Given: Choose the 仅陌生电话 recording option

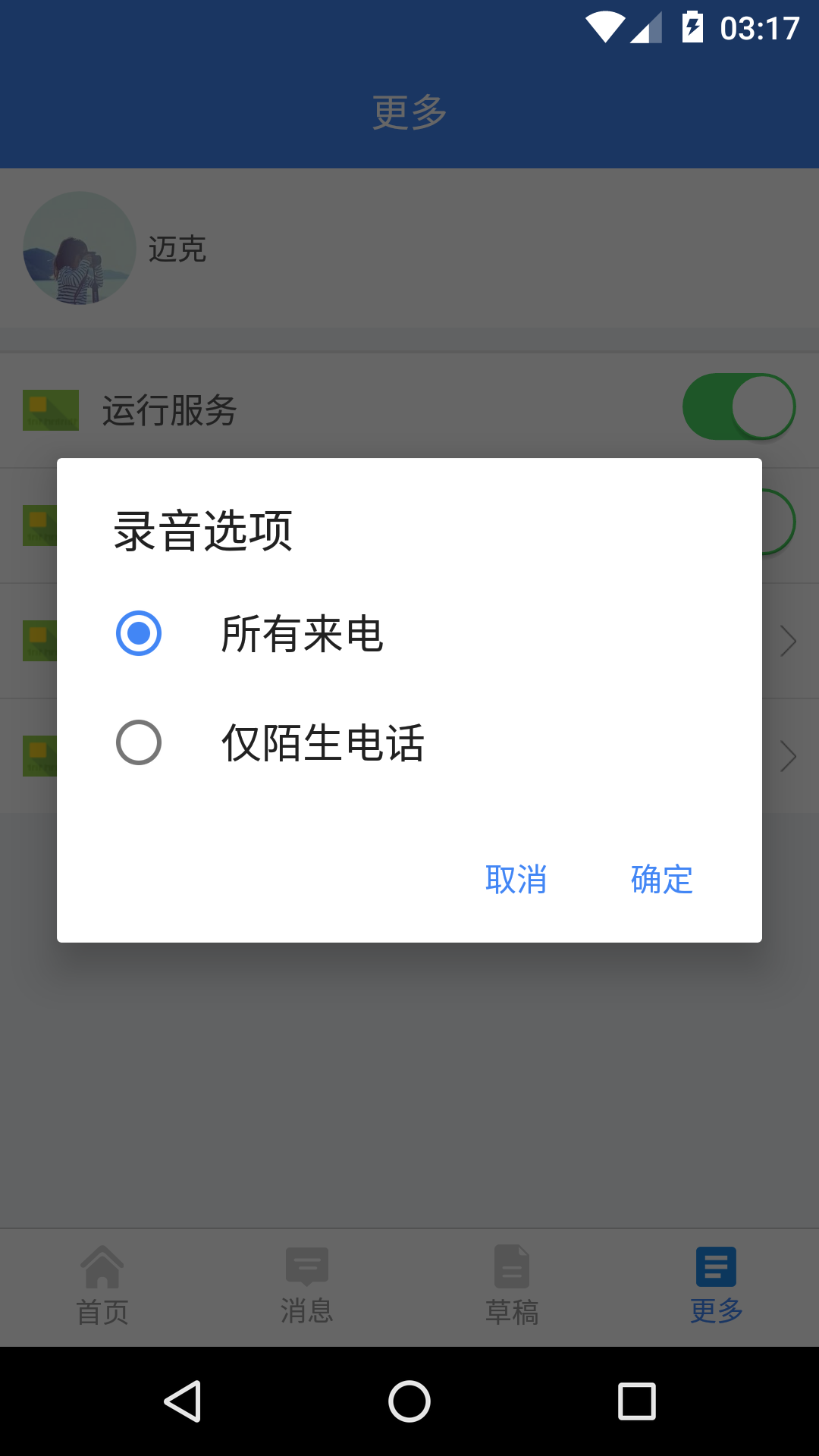Looking at the screenshot, I should [x=139, y=742].
